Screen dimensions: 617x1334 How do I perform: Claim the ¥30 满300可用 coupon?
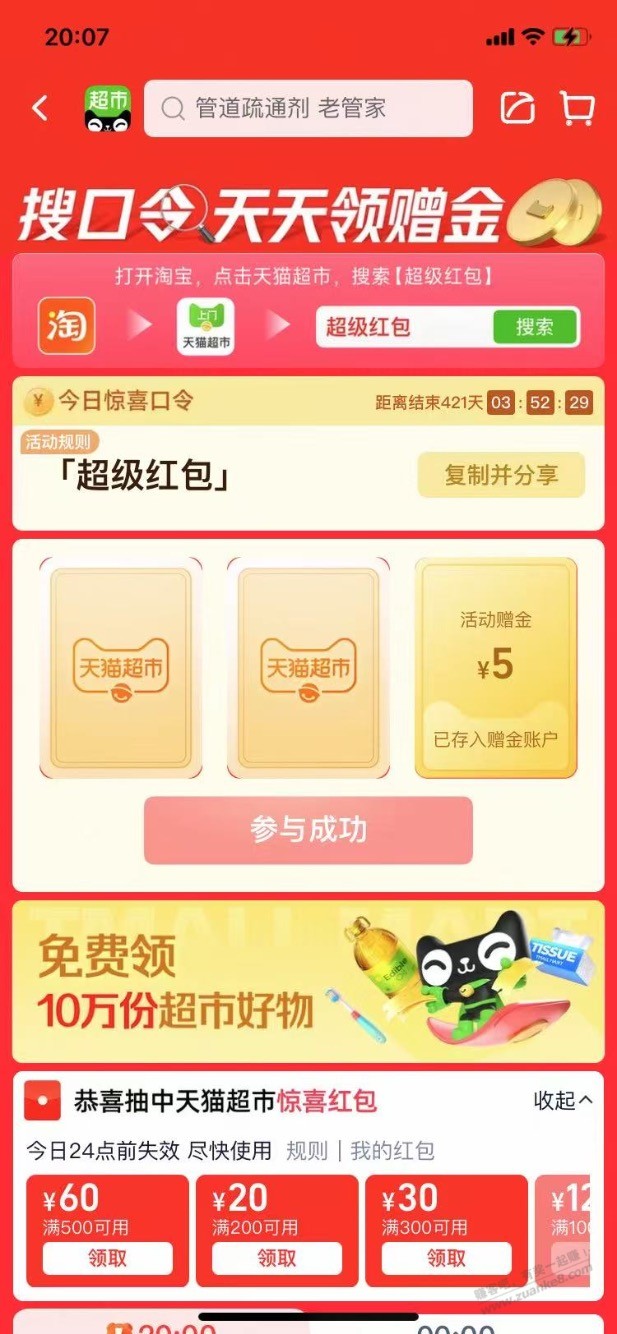pyautogui.click(x=446, y=1258)
